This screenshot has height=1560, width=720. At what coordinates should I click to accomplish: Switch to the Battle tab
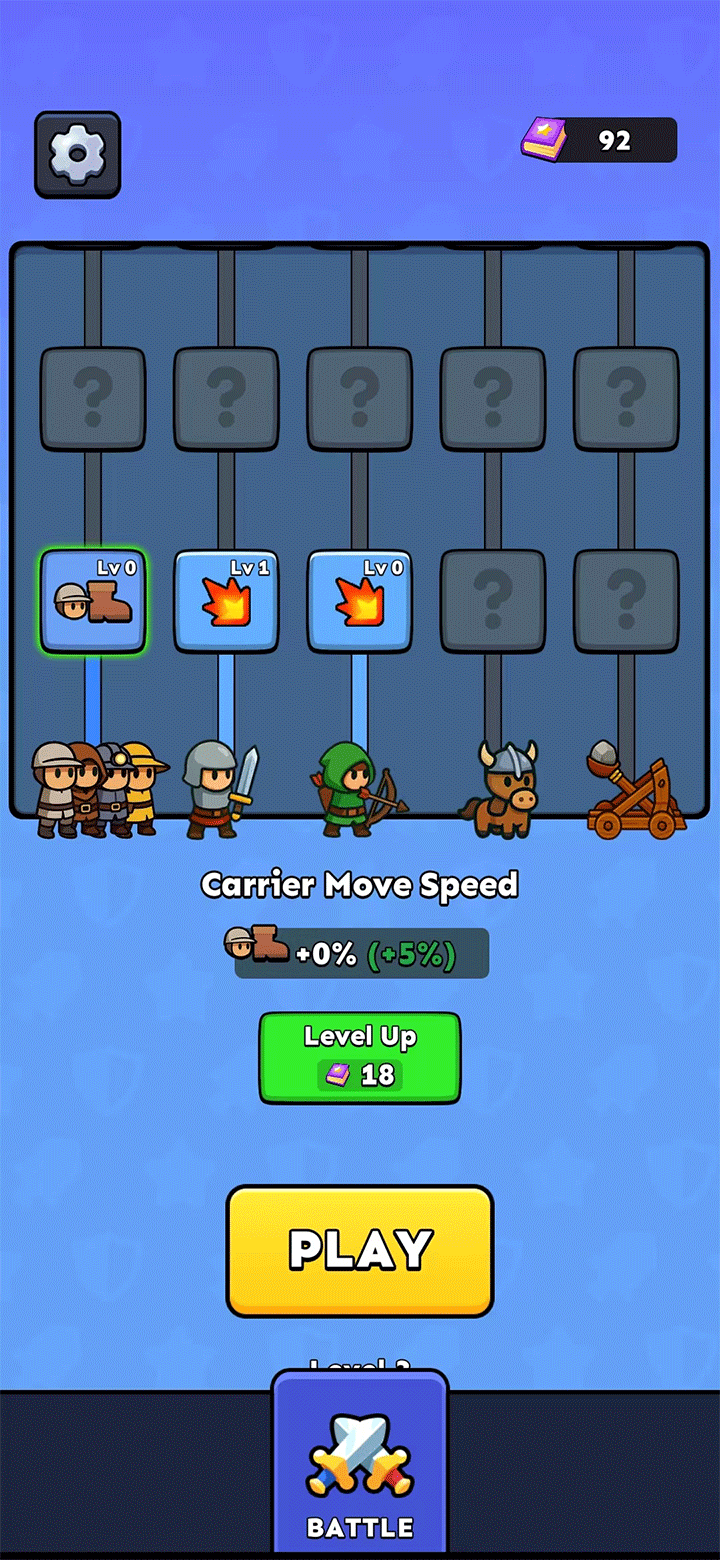(x=360, y=1470)
